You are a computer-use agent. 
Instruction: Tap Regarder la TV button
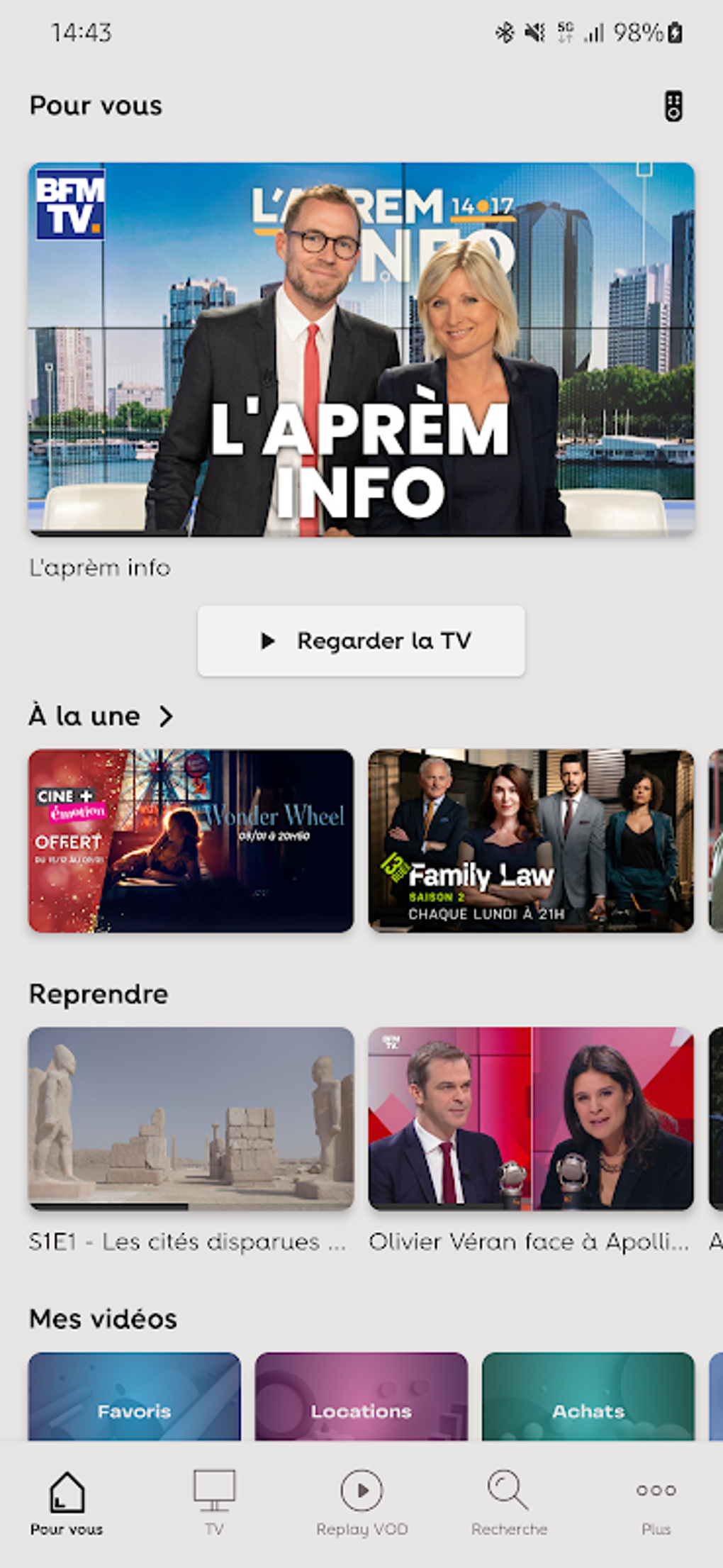point(361,640)
